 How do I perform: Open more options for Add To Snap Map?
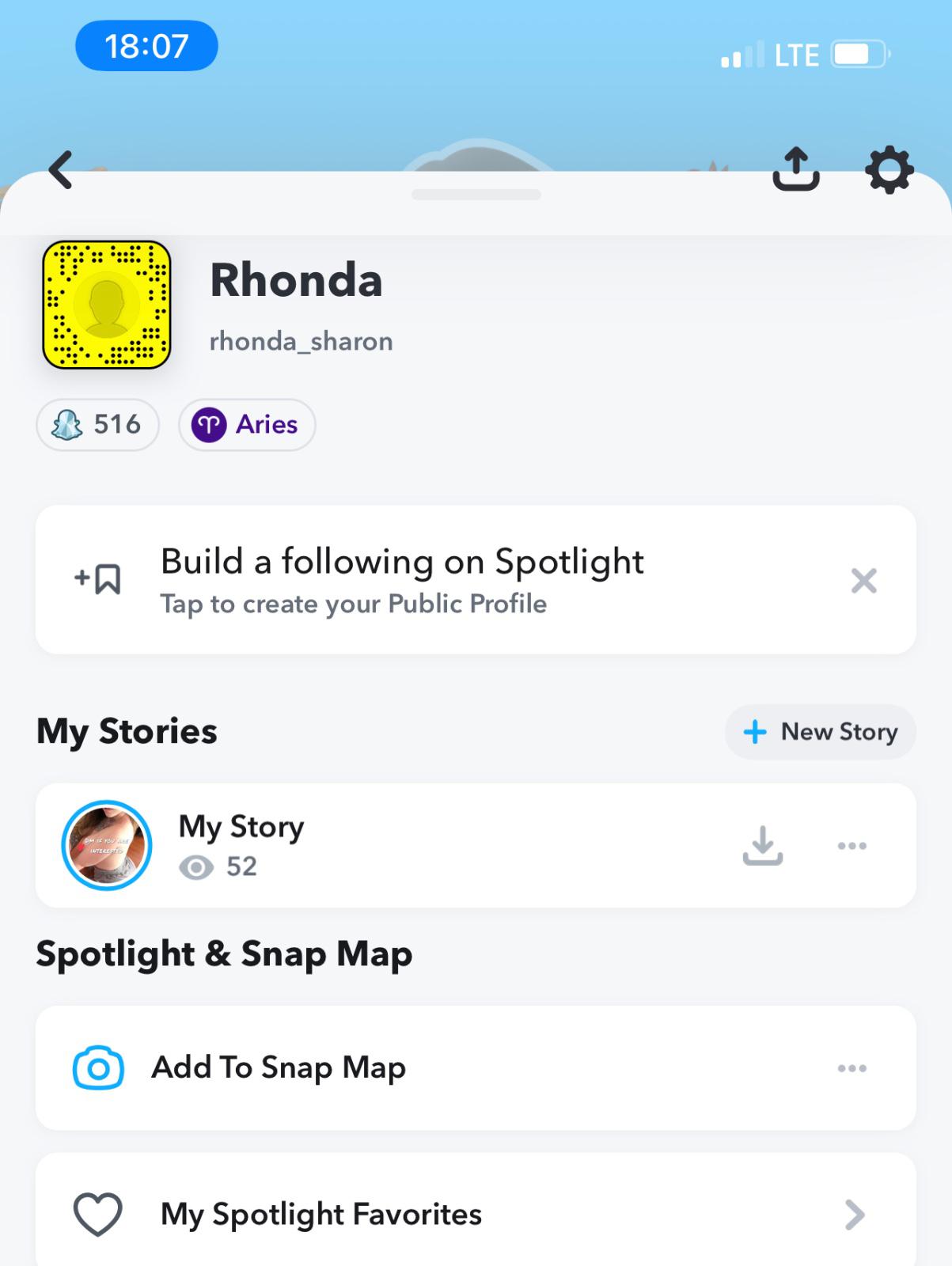pyautogui.click(x=851, y=1068)
